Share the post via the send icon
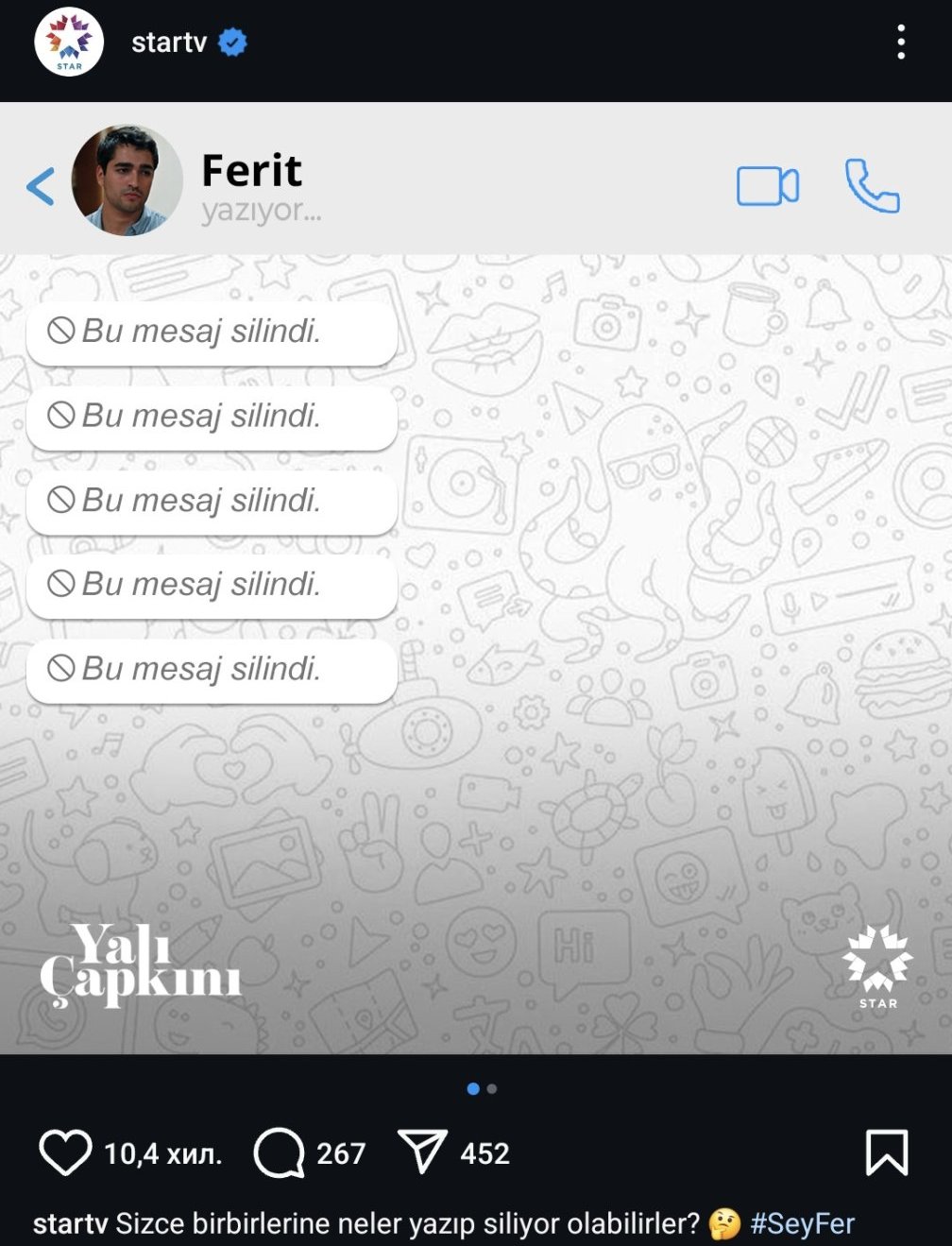Image resolution: width=952 pixels, height=1246 pixels. (422, 1152)
